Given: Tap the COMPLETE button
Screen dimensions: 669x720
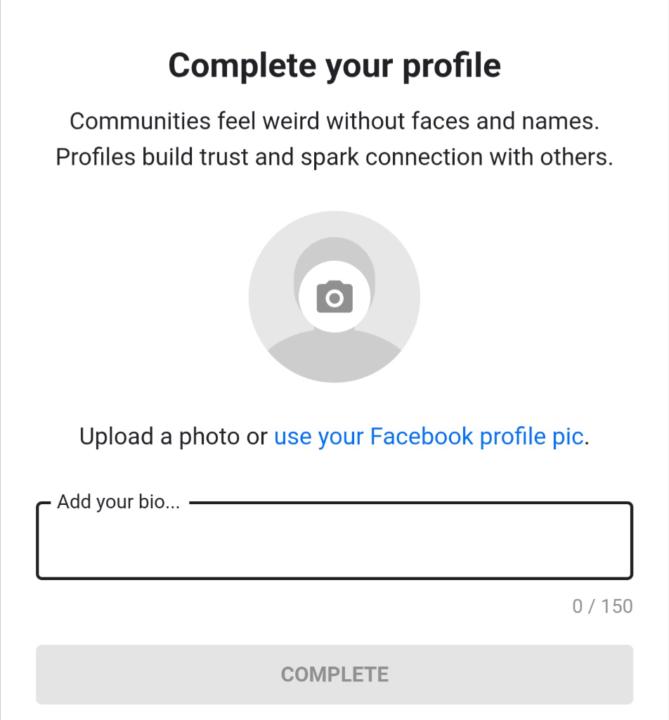Looking at the screenshot, I should (x=334, y=674).
